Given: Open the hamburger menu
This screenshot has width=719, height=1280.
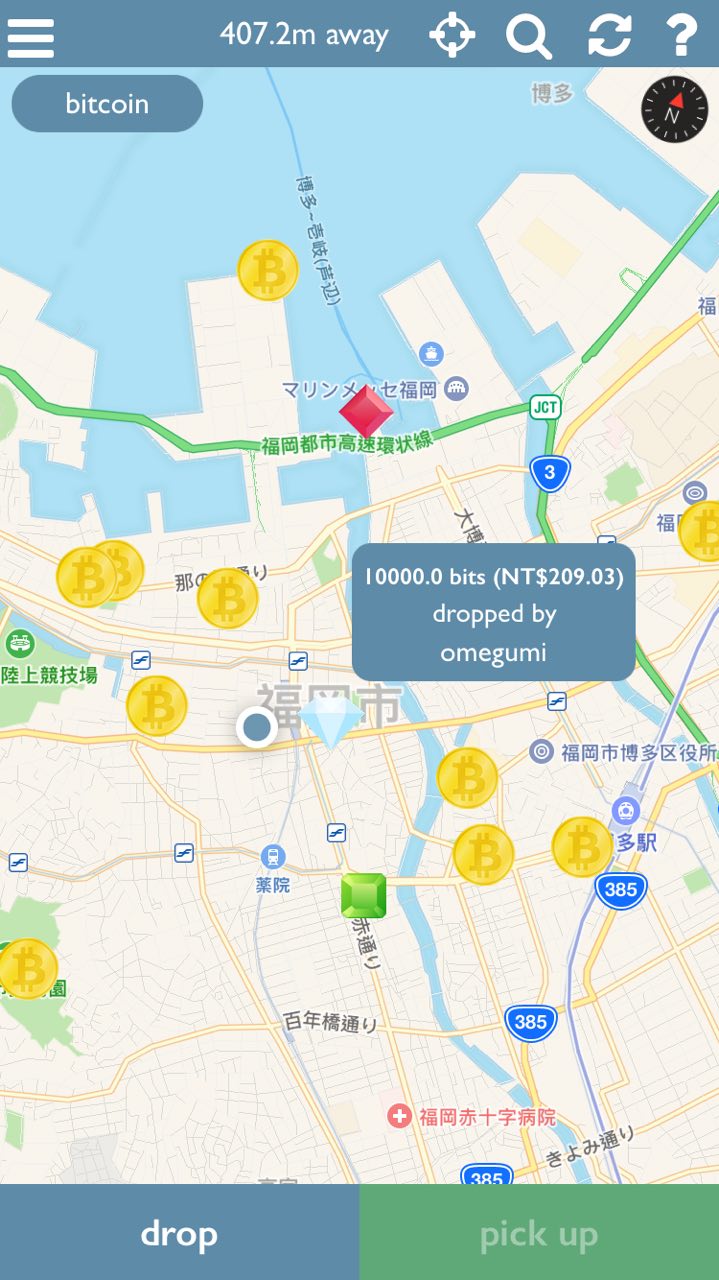Looking at the screenshot, I should (30, 36).
